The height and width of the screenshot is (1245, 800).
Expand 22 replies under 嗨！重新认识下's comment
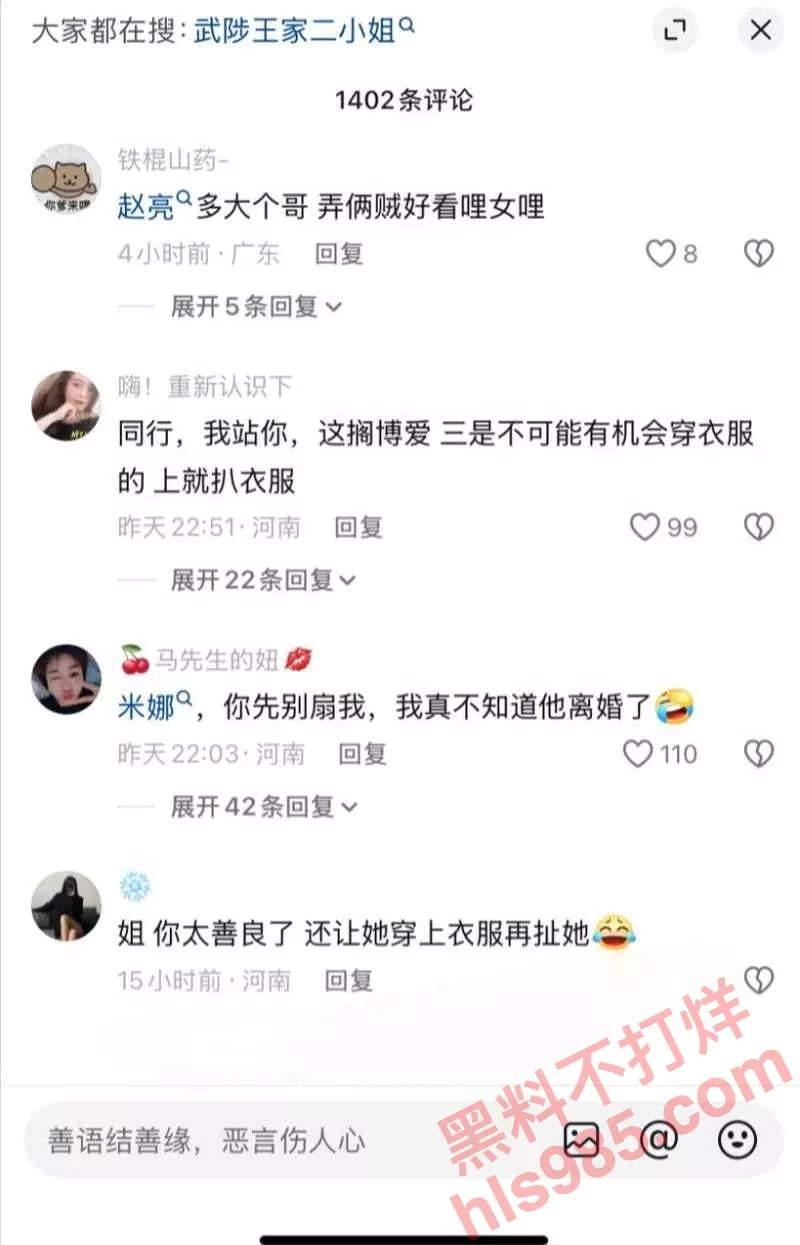click(262, 579)
